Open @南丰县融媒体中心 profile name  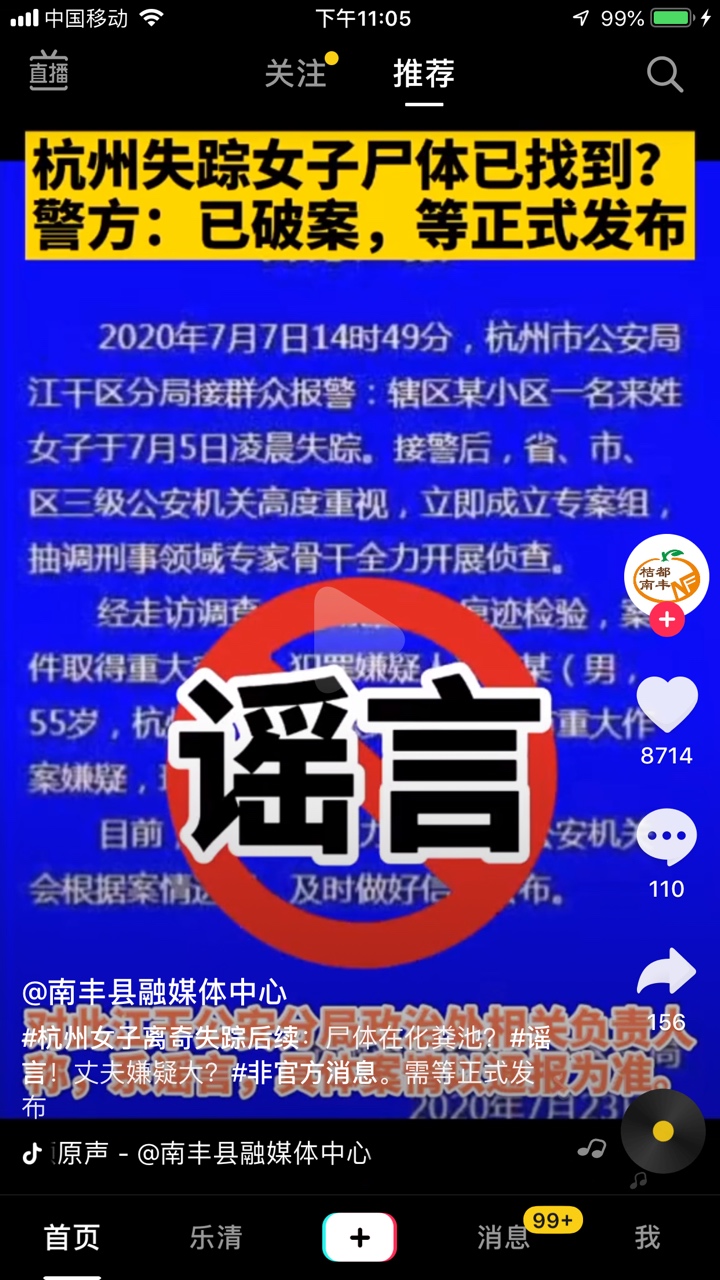[154, 993]
